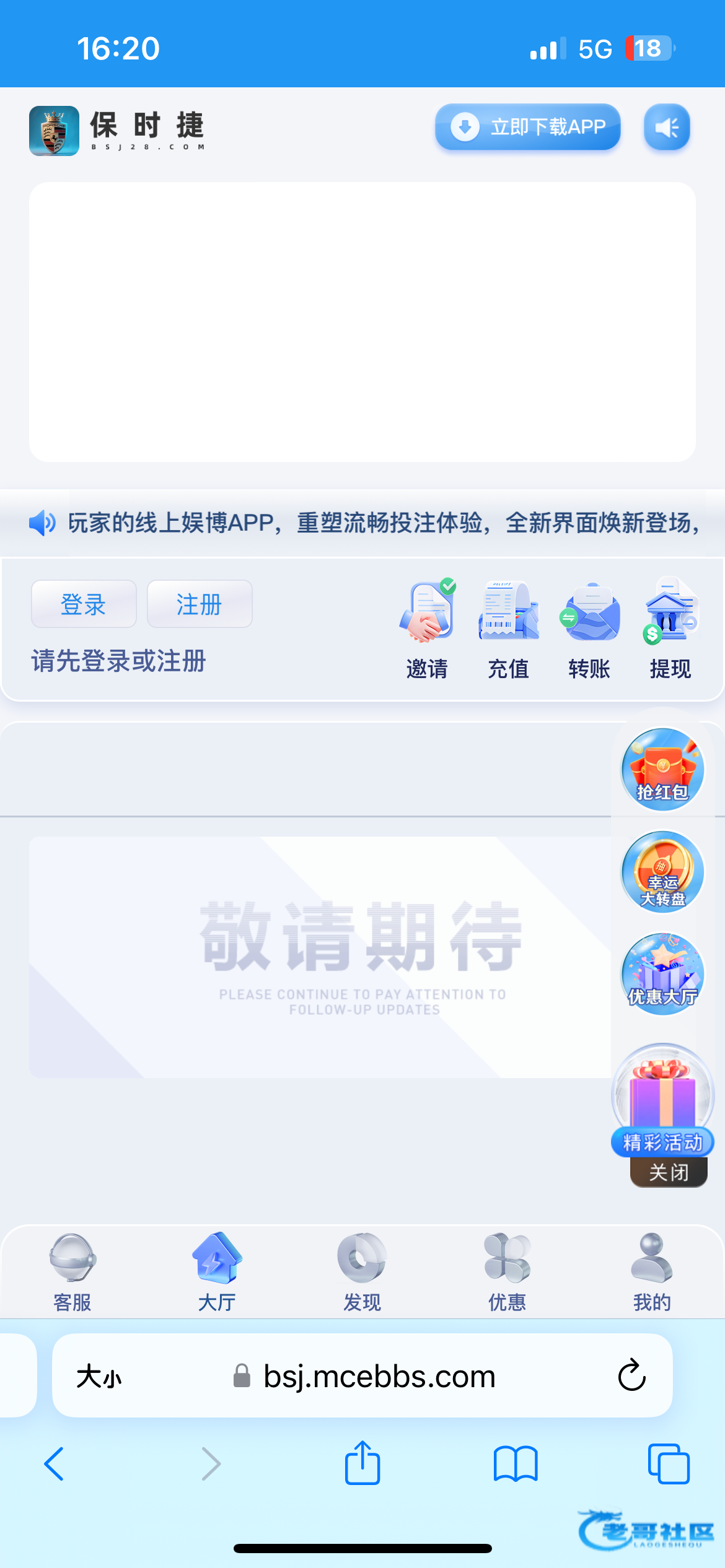Screen dimensions: 725x1568
Task: Tap the 立即下载APP download button
Action: tap(528, 127)
